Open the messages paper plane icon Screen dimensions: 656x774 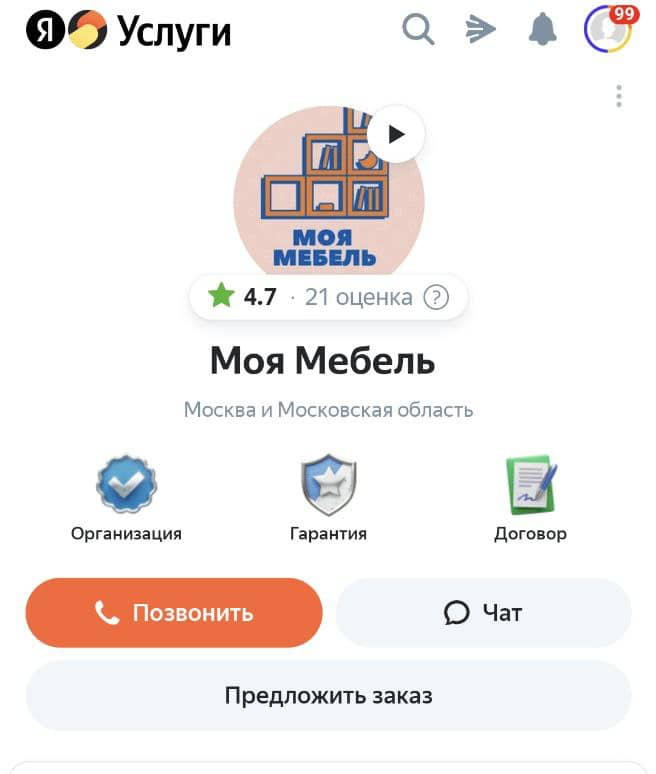480,30
